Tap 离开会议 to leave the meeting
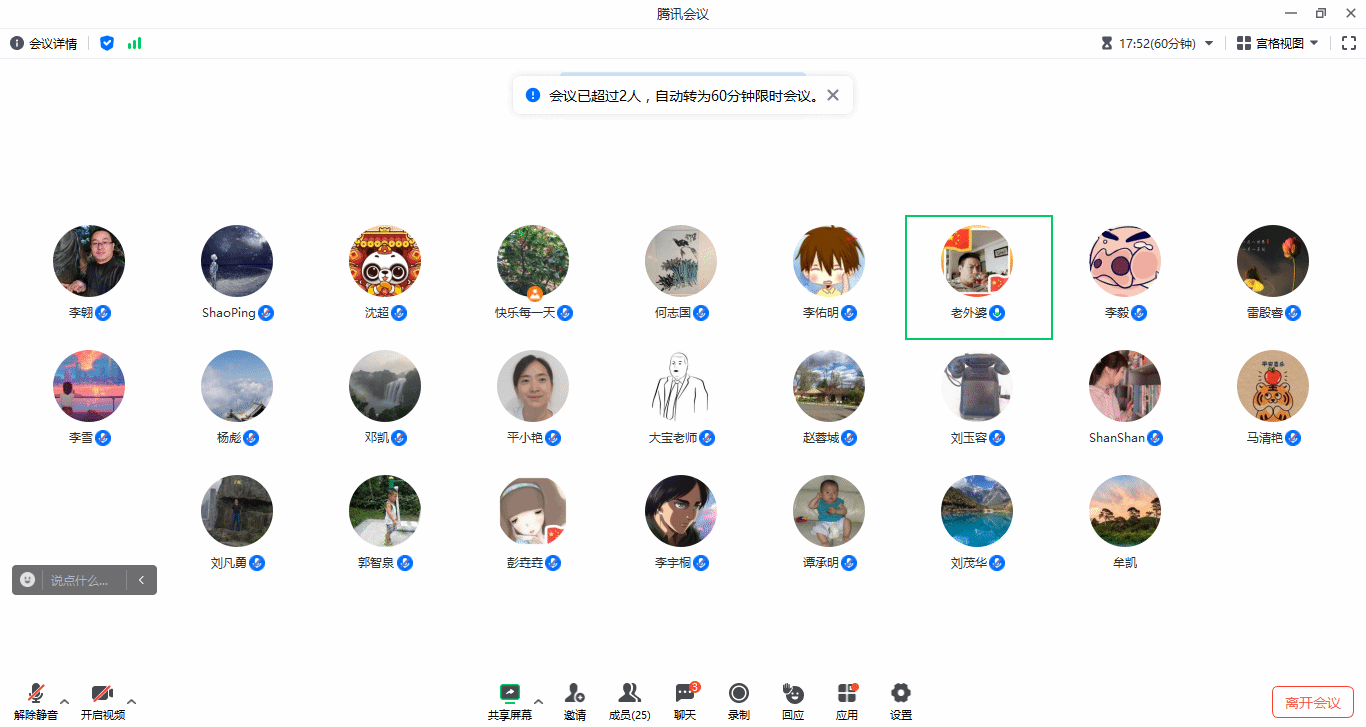 coord(1312,703)
